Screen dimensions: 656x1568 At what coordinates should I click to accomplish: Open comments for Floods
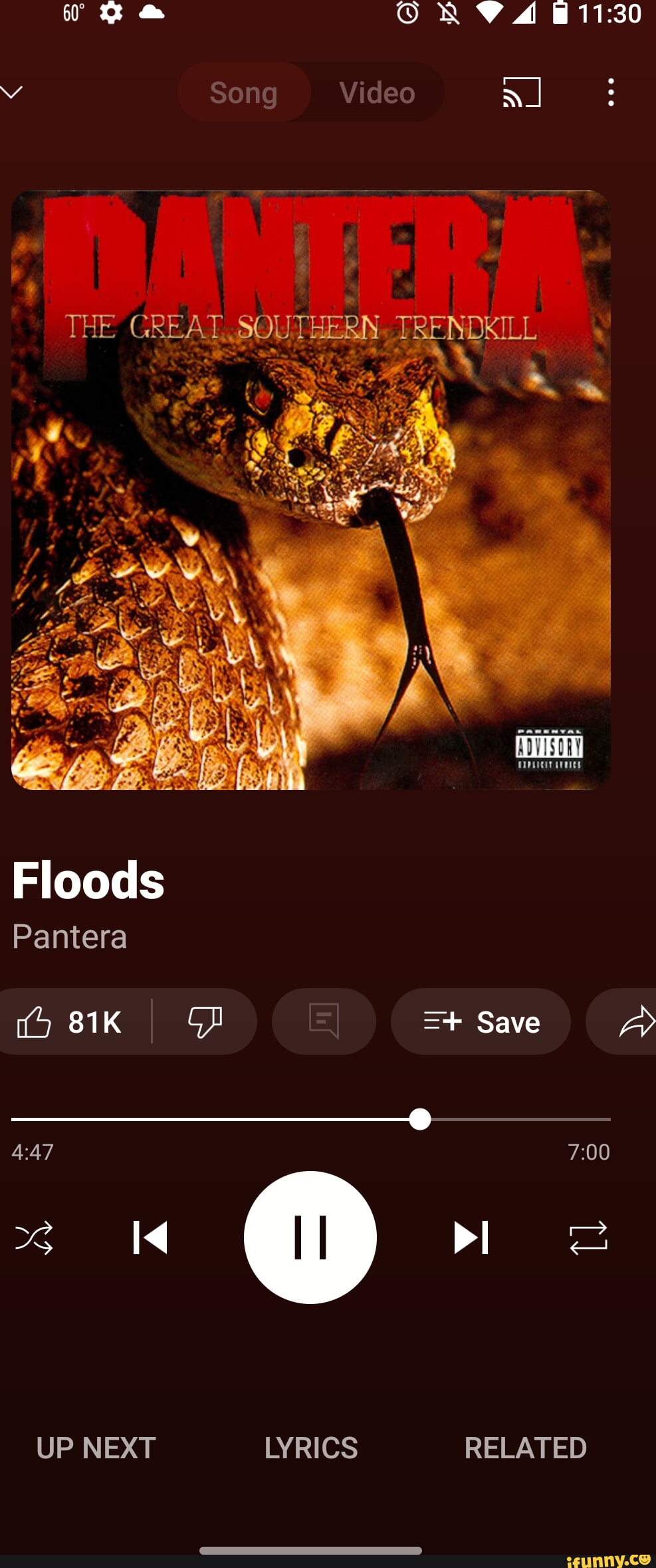[324, 1021]
